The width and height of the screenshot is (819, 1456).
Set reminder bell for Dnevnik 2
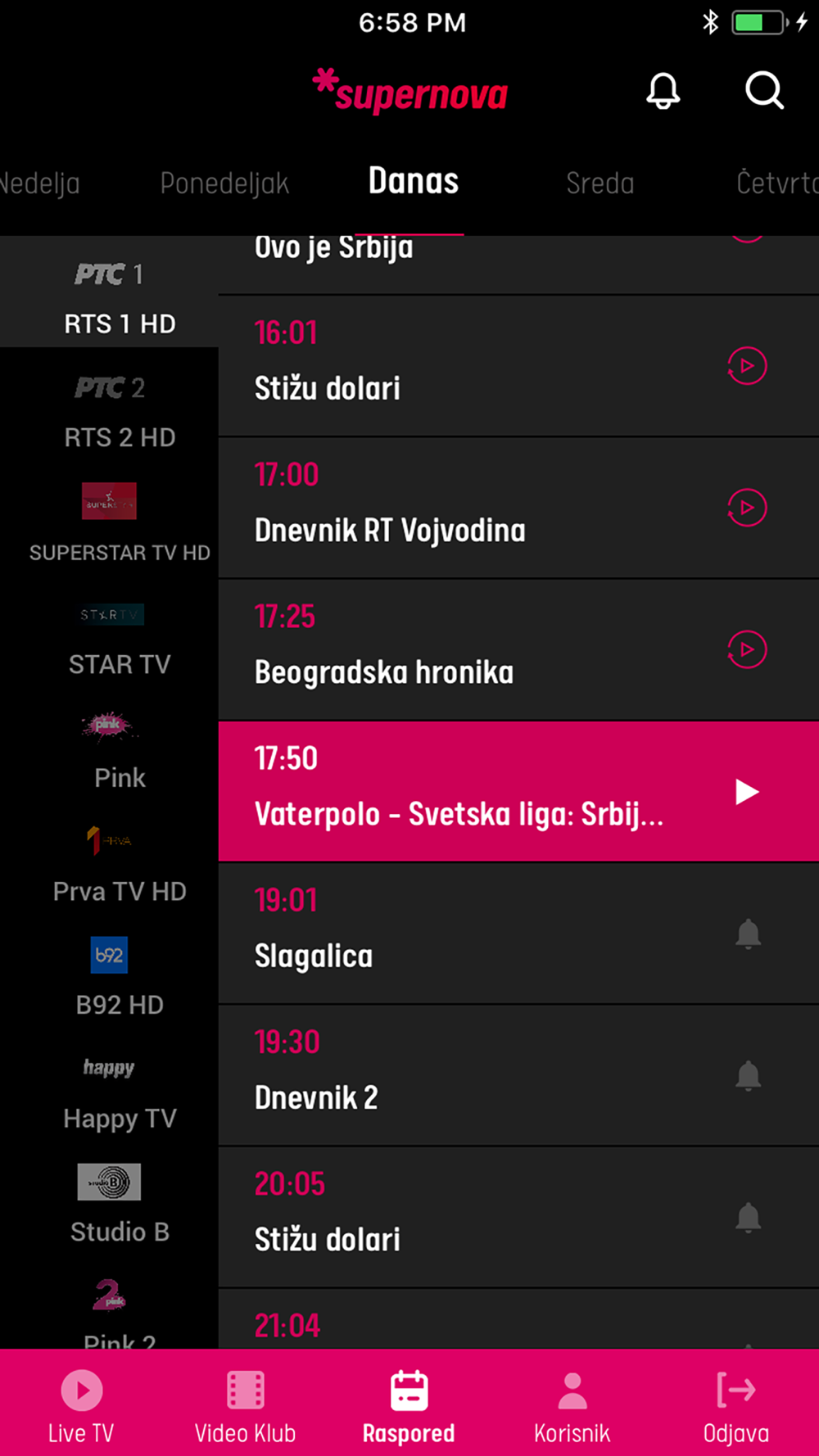pos(748,1075)
